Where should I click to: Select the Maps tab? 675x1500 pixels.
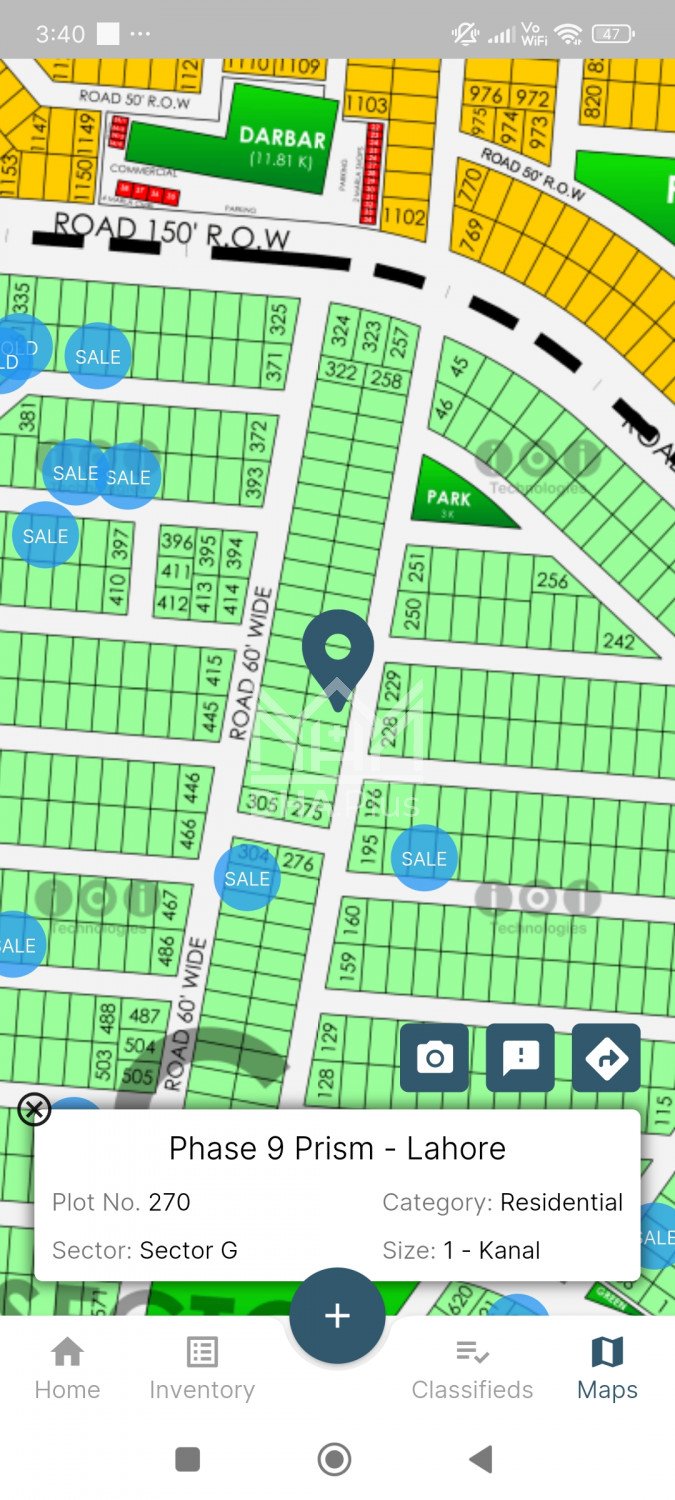(x=607, y=1369)
